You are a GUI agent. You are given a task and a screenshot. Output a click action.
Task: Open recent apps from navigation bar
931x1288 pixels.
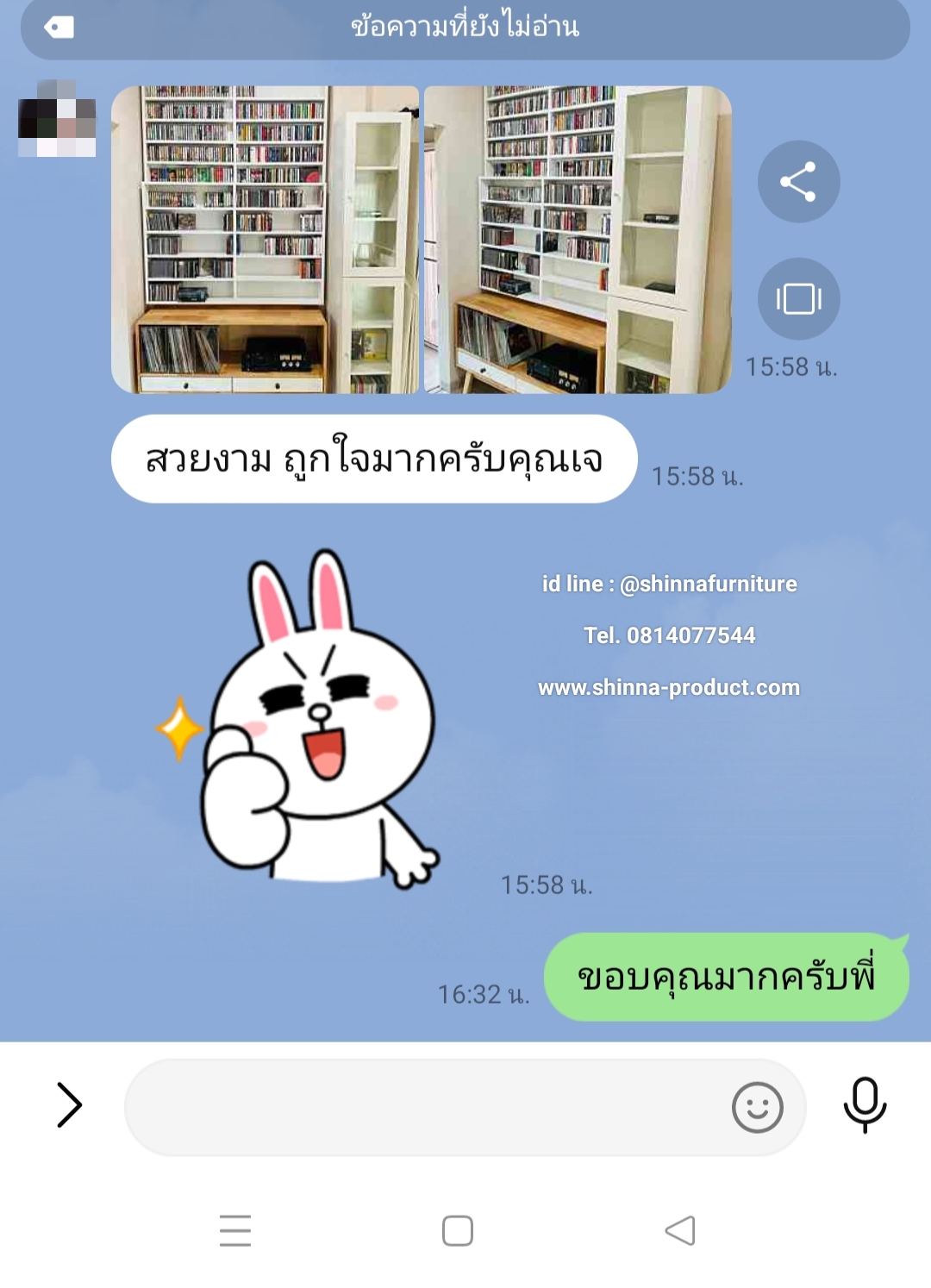pyautogui.click(x=234, y=1230)
